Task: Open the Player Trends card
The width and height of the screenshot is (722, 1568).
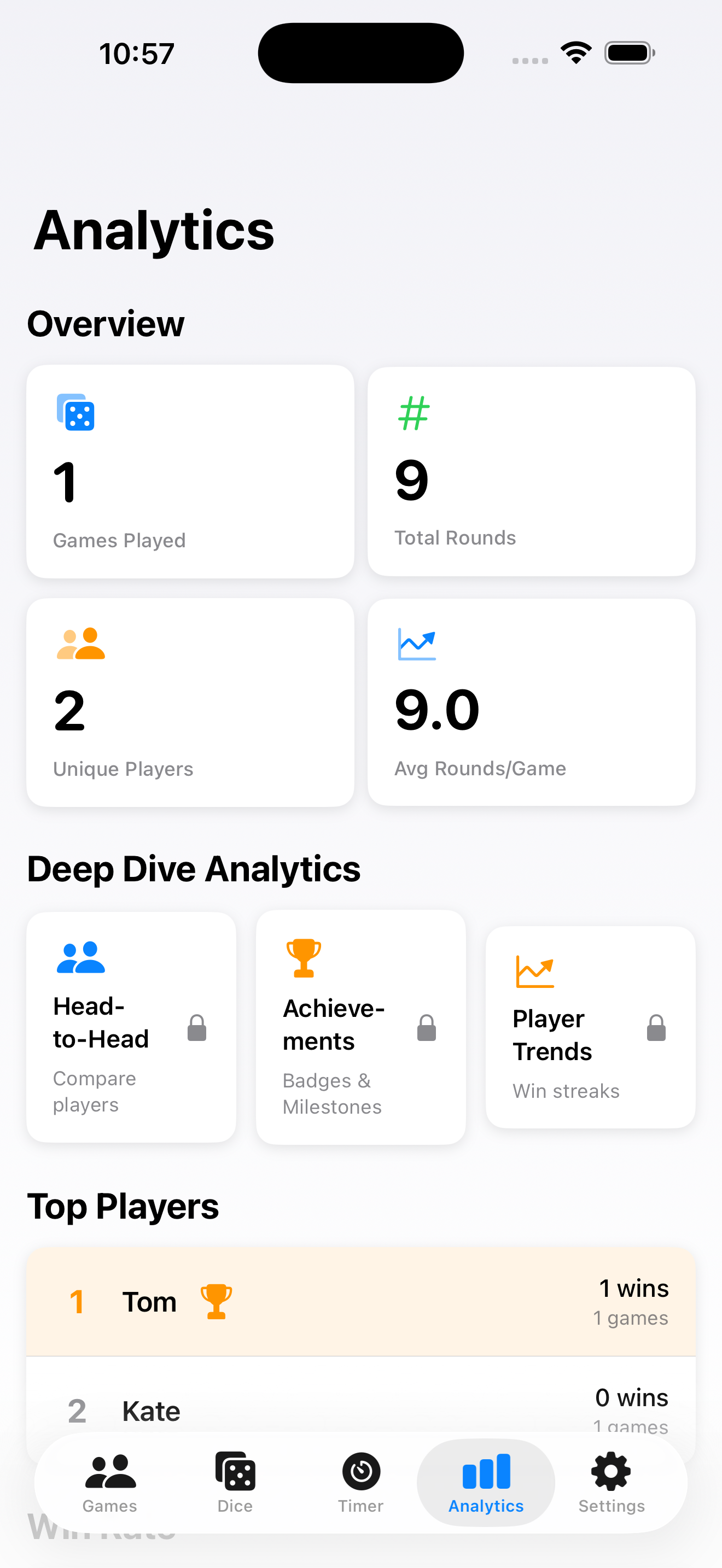Action: [590, 1026]
